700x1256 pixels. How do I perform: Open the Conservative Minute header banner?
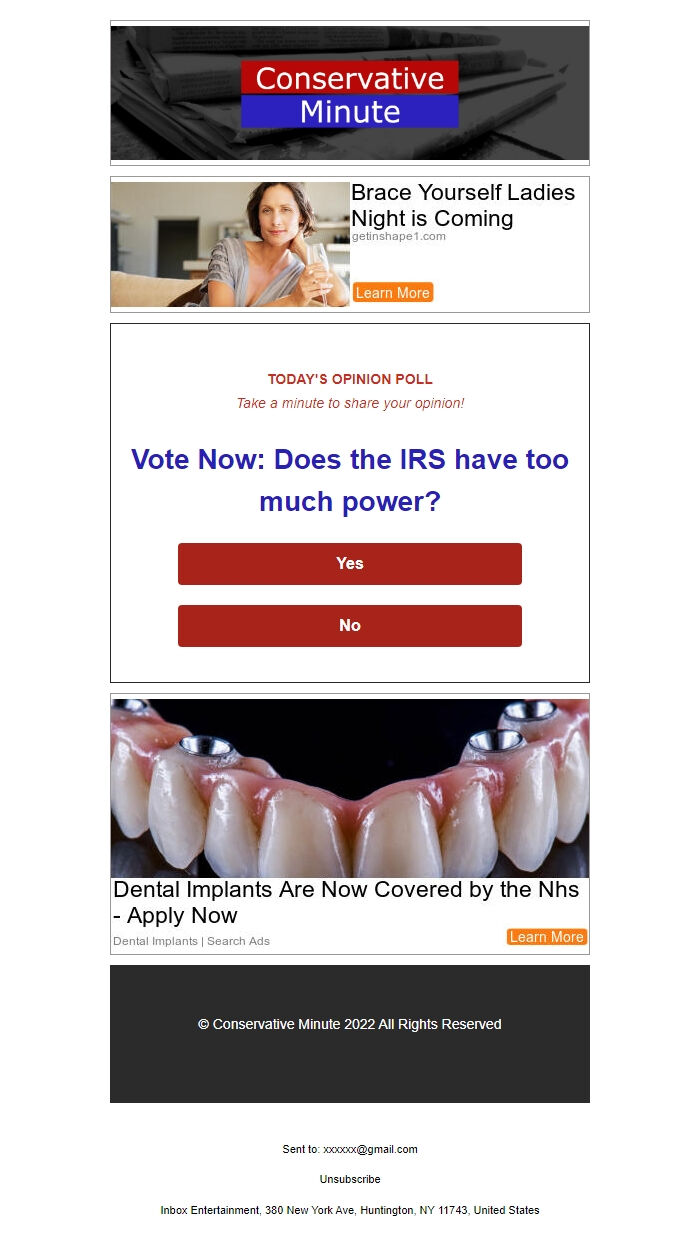pyautogui.click(x=349, y=93)
